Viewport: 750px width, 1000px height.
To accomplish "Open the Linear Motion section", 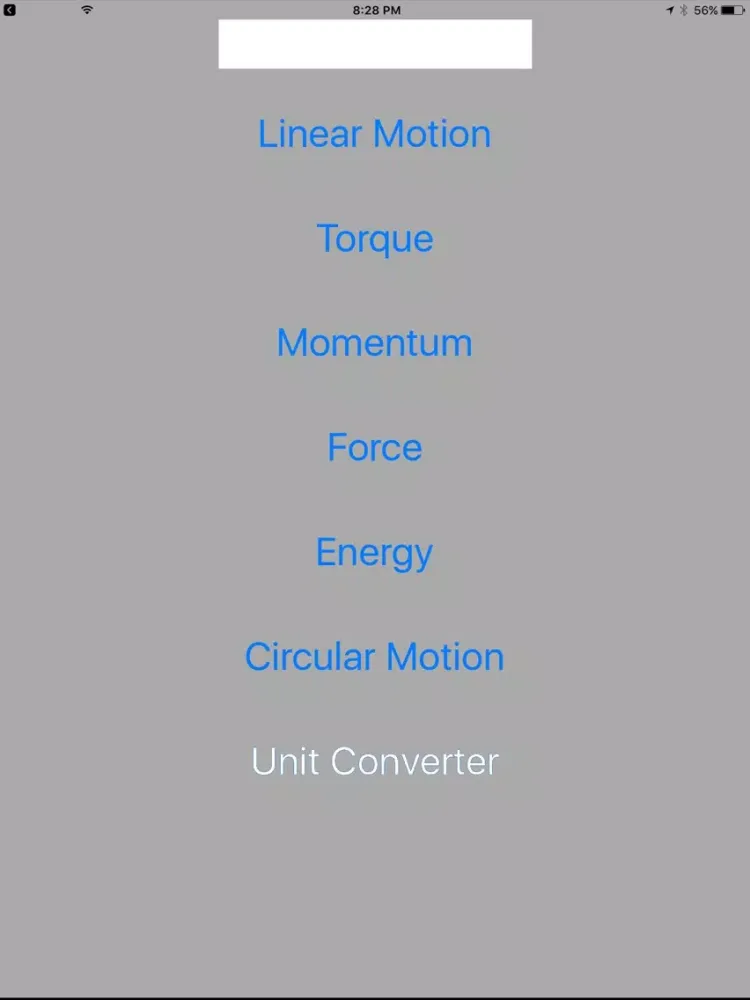I will click(374, 134).
